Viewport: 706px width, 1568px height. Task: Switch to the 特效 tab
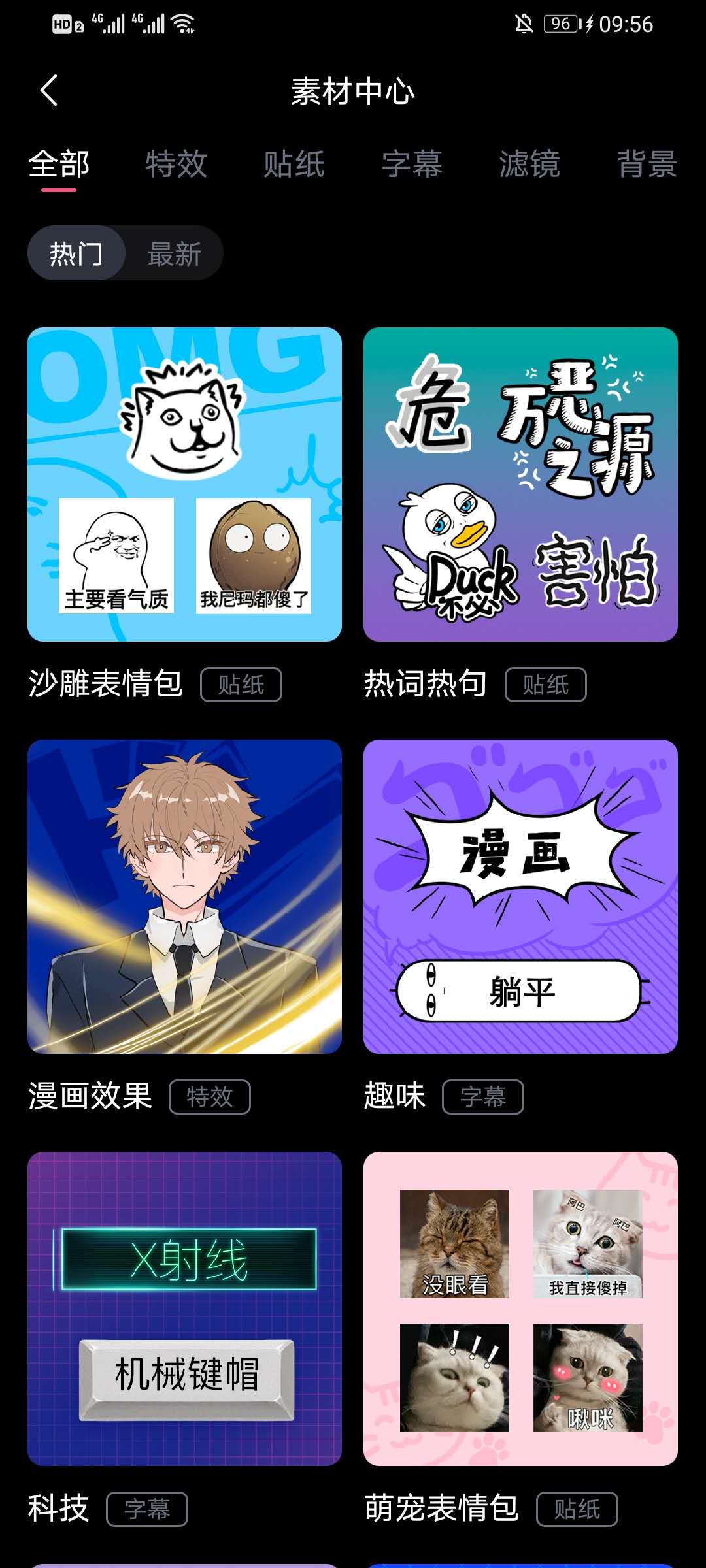176,164
